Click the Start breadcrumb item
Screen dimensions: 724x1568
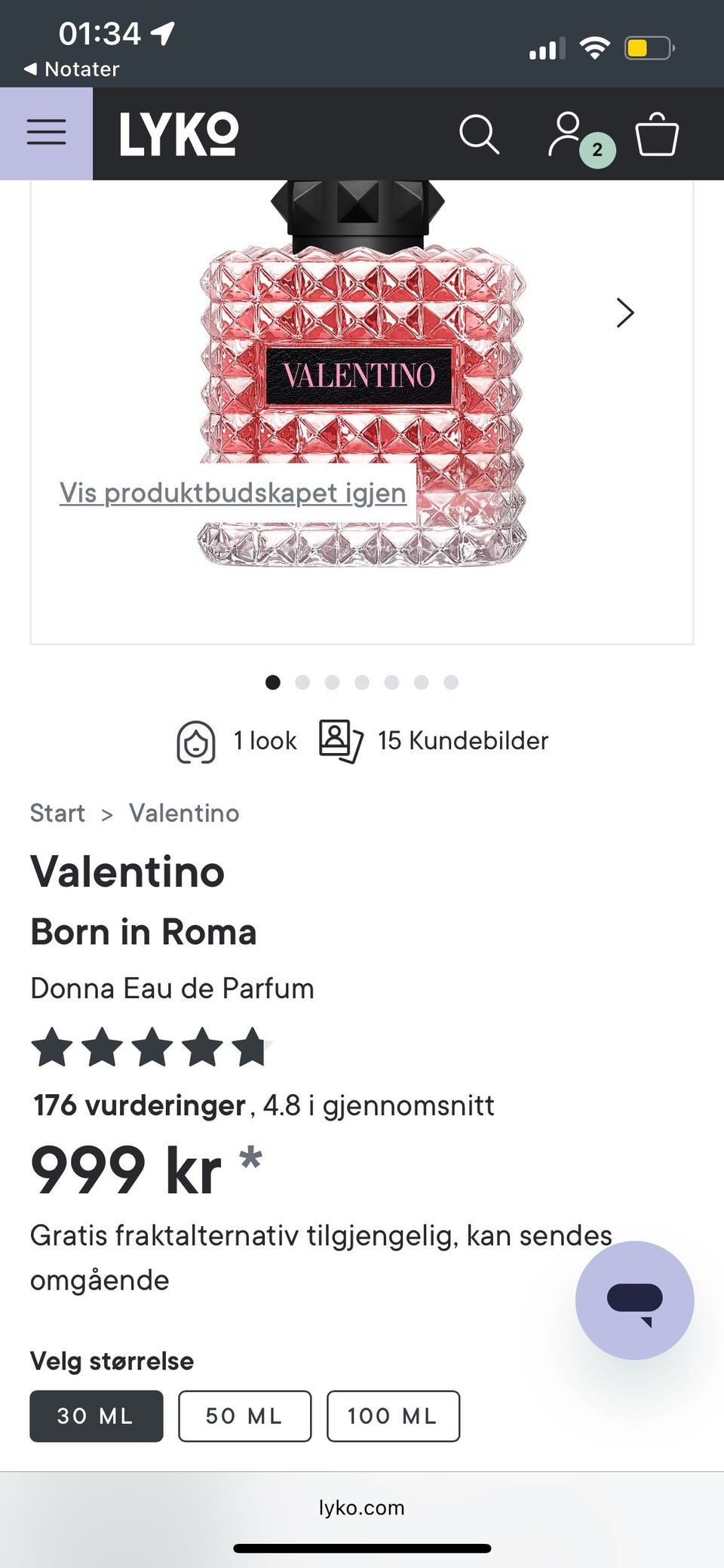[57, 813]
